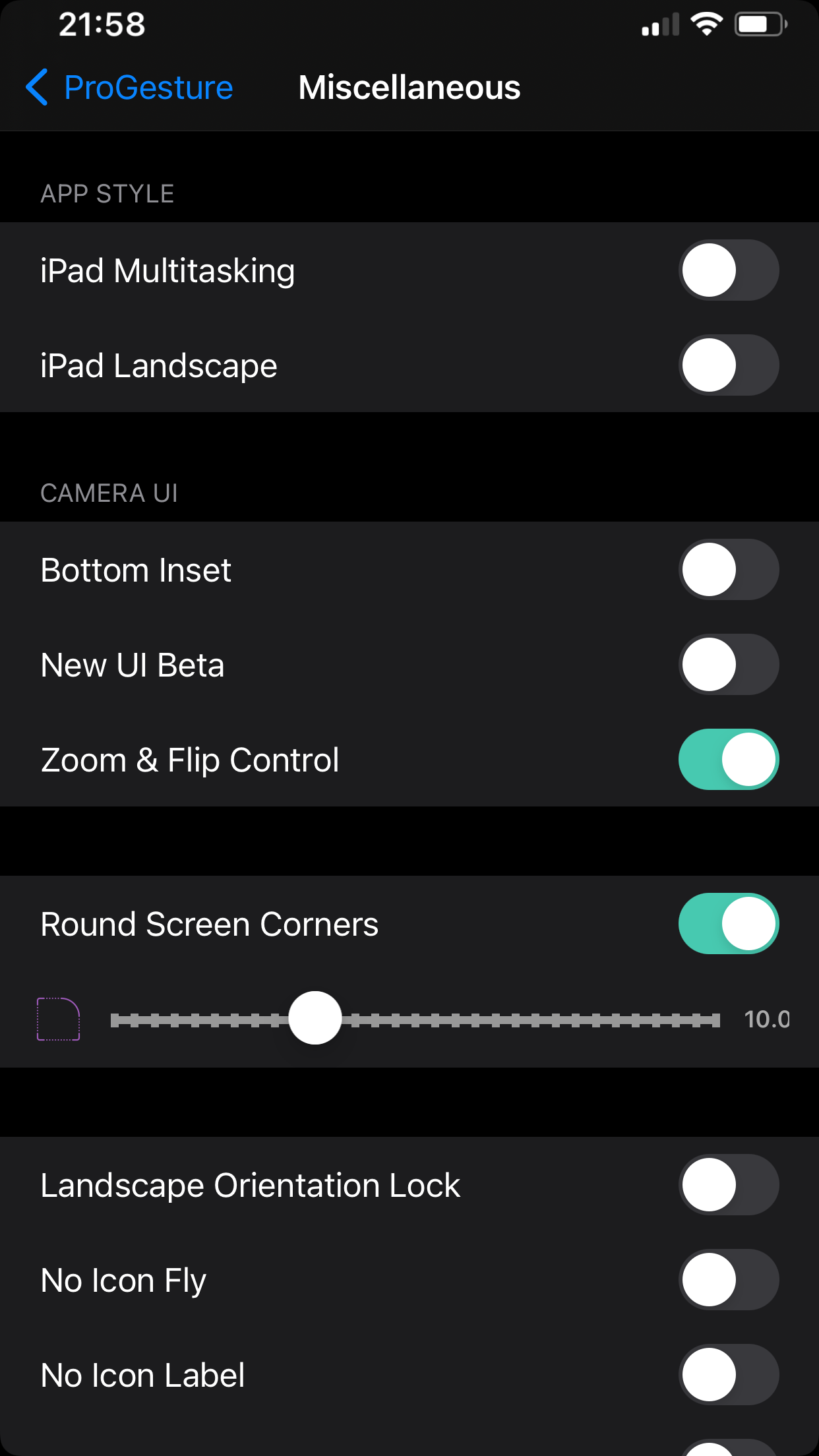Image resolution: width=819 pixels, height=1456 pixels.
Task: Tap the corner radius slider track
Action: [x=415, y=1020]
